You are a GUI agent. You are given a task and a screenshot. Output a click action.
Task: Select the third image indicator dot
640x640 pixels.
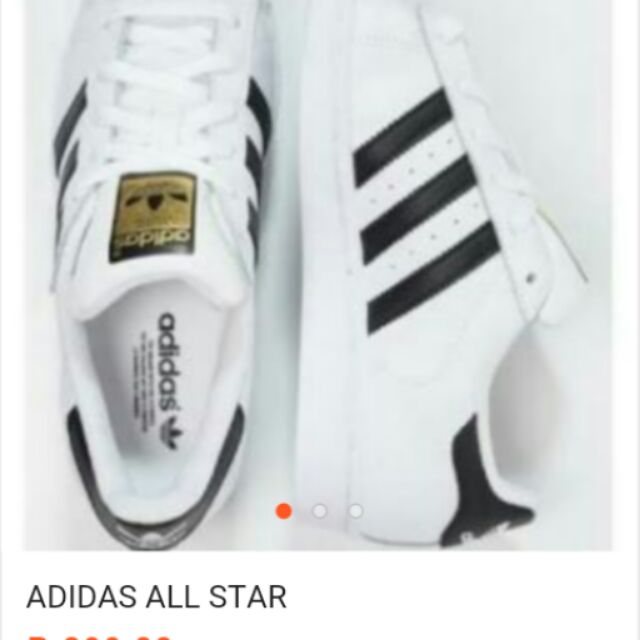pyautogui.click(x=356, y=511)
